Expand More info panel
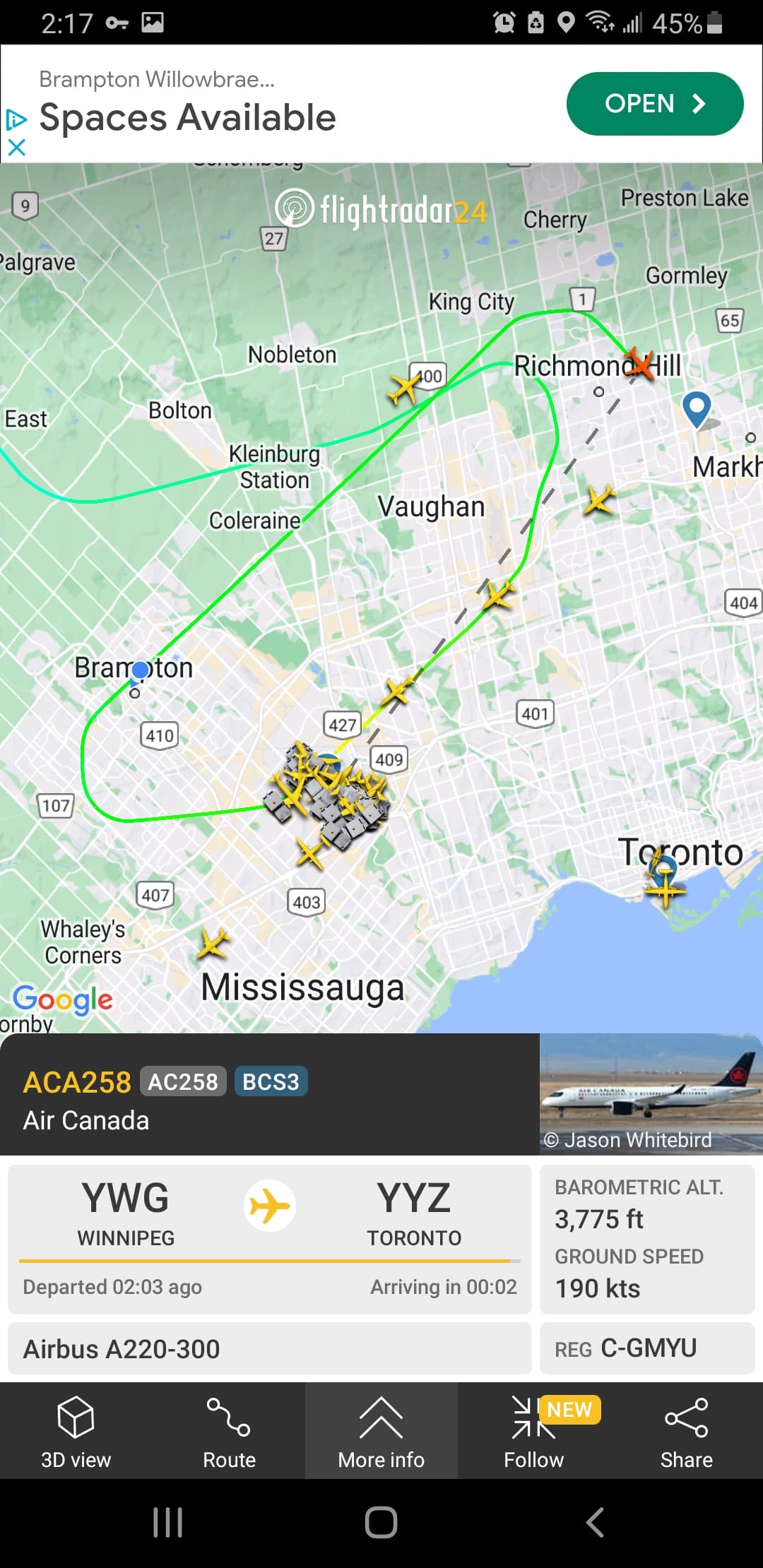Image resolution: width=763 pixels, height=1568 pixels. (x=381, y=1430)
